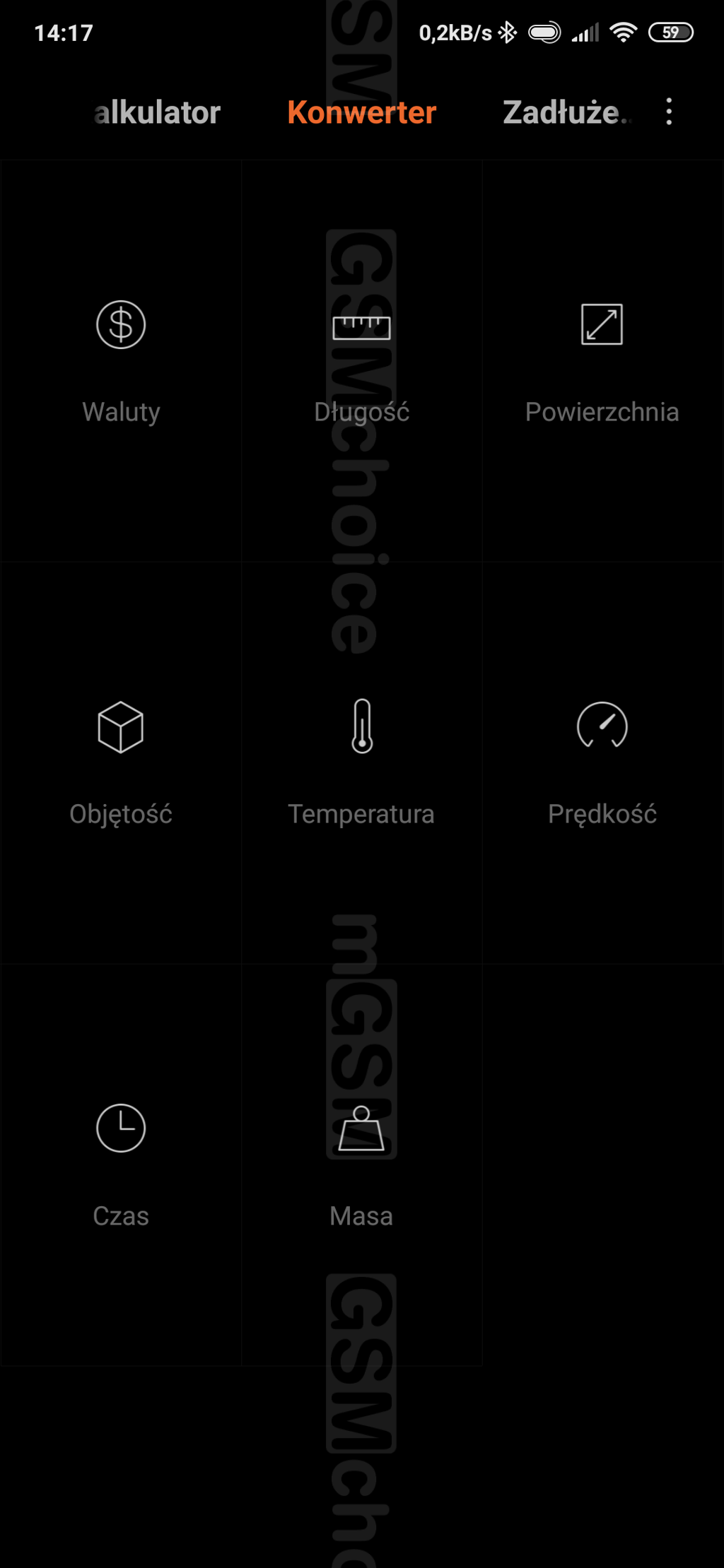The width and height of the screenshot is (724, 1568).
Task: Open the Prędkość speed converter
Action: tap(602, 763)
